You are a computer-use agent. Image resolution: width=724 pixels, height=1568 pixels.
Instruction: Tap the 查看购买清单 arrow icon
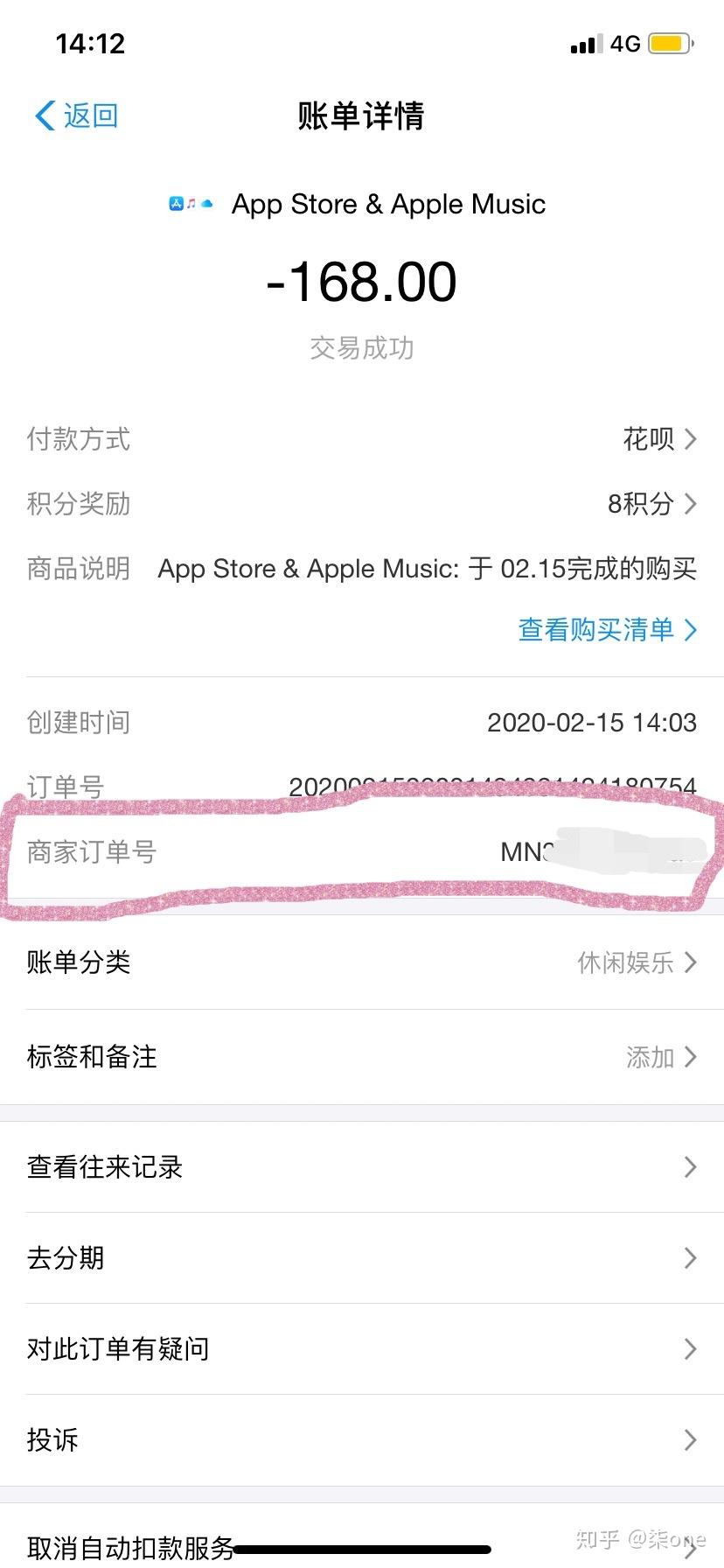pos(691,629)
